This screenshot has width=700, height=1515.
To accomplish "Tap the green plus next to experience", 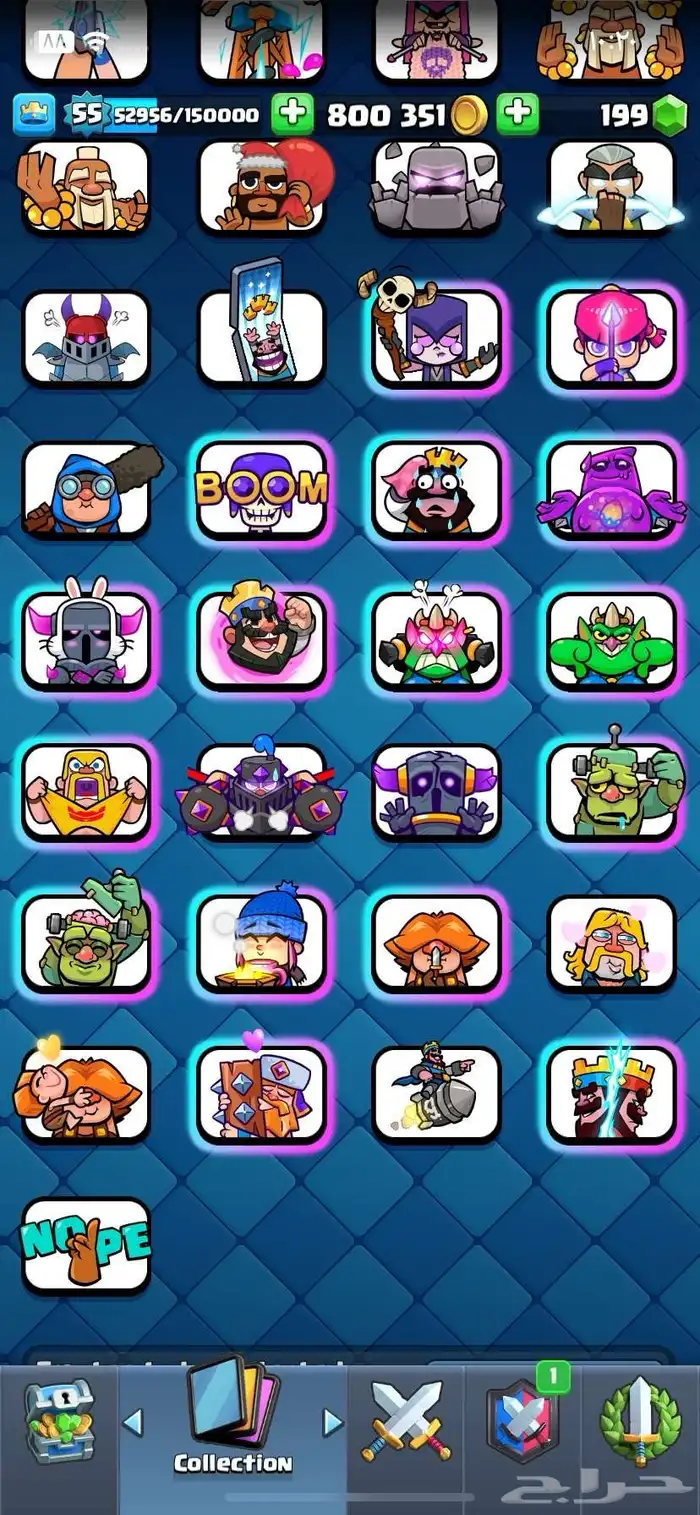I will [292, 114].
